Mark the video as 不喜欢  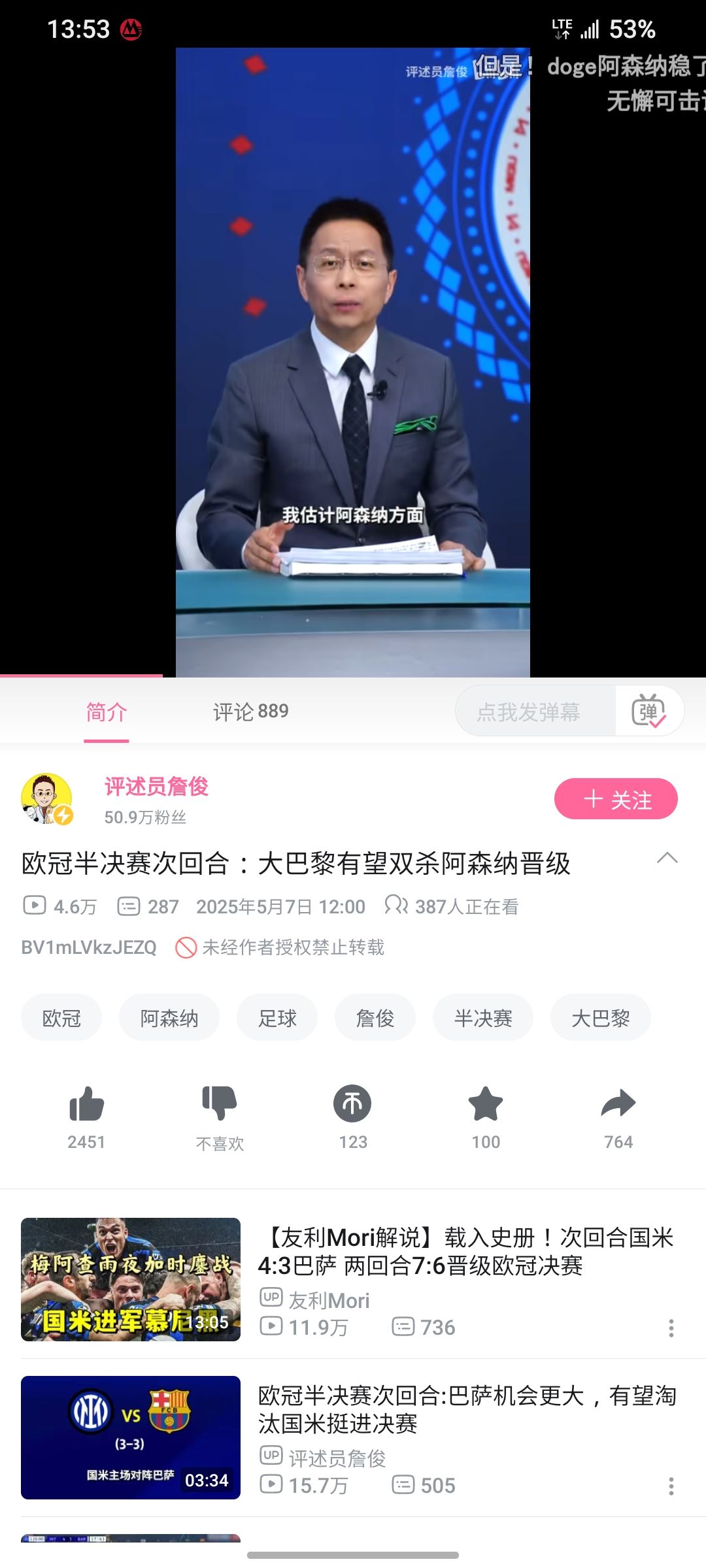(220, 1117)
